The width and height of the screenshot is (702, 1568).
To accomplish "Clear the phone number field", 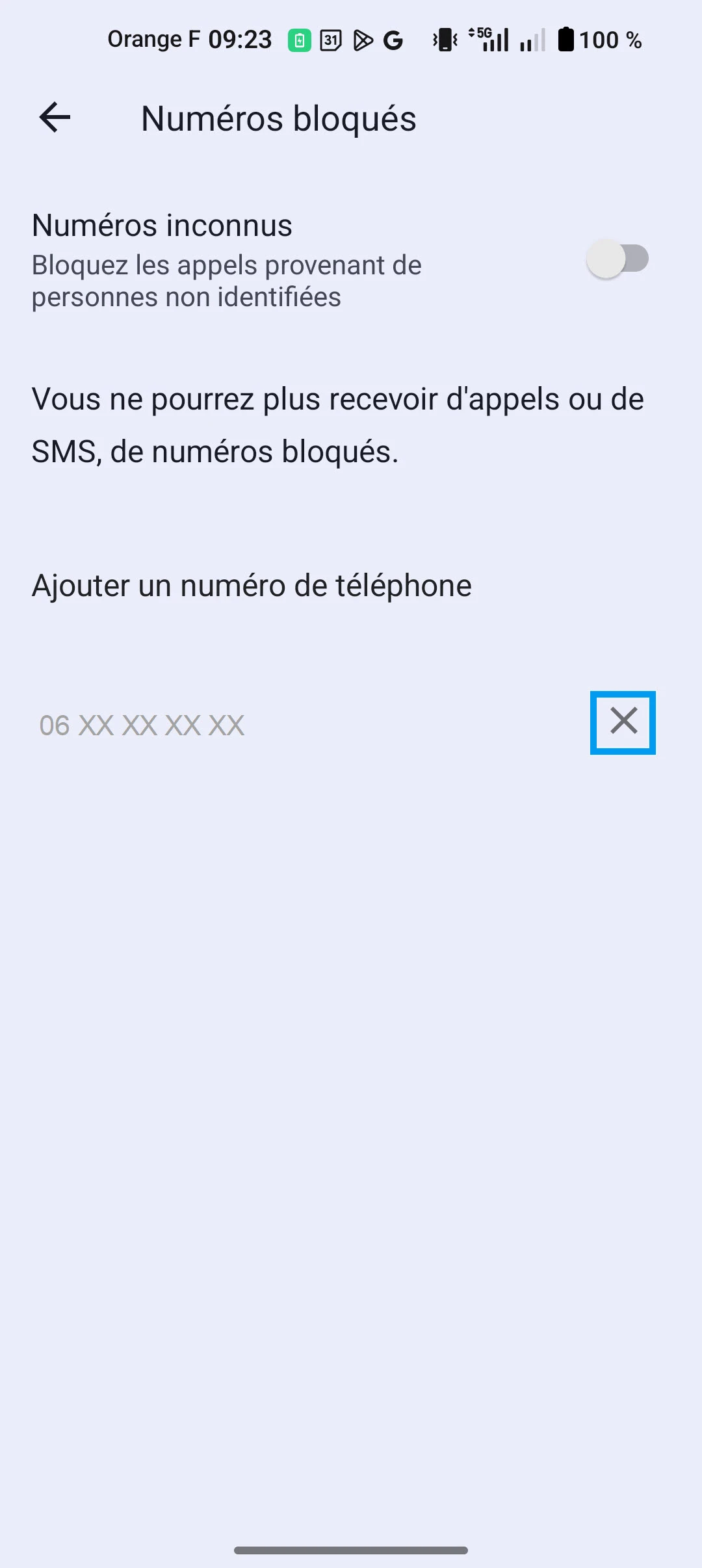I will 623,722.
